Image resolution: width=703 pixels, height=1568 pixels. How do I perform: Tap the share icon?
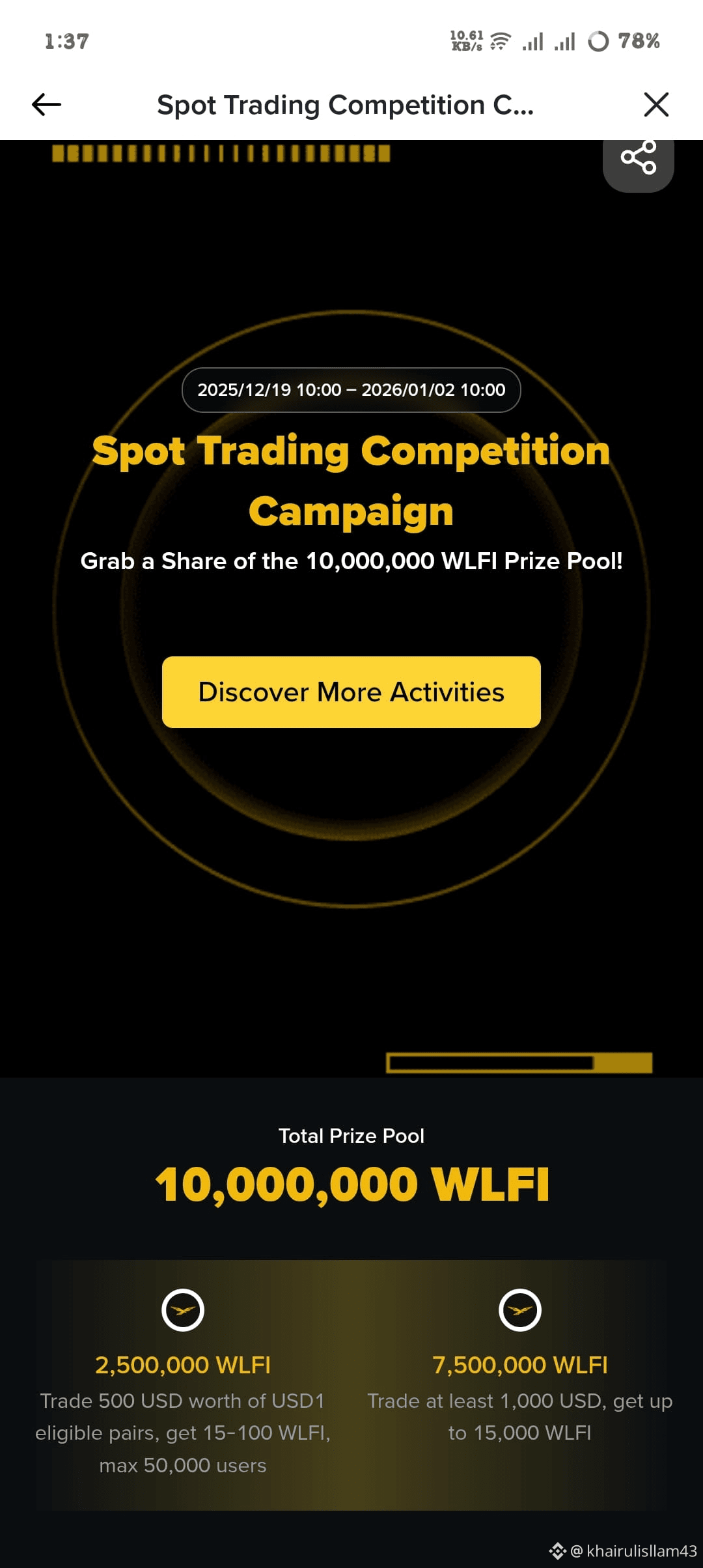point(639,158)
